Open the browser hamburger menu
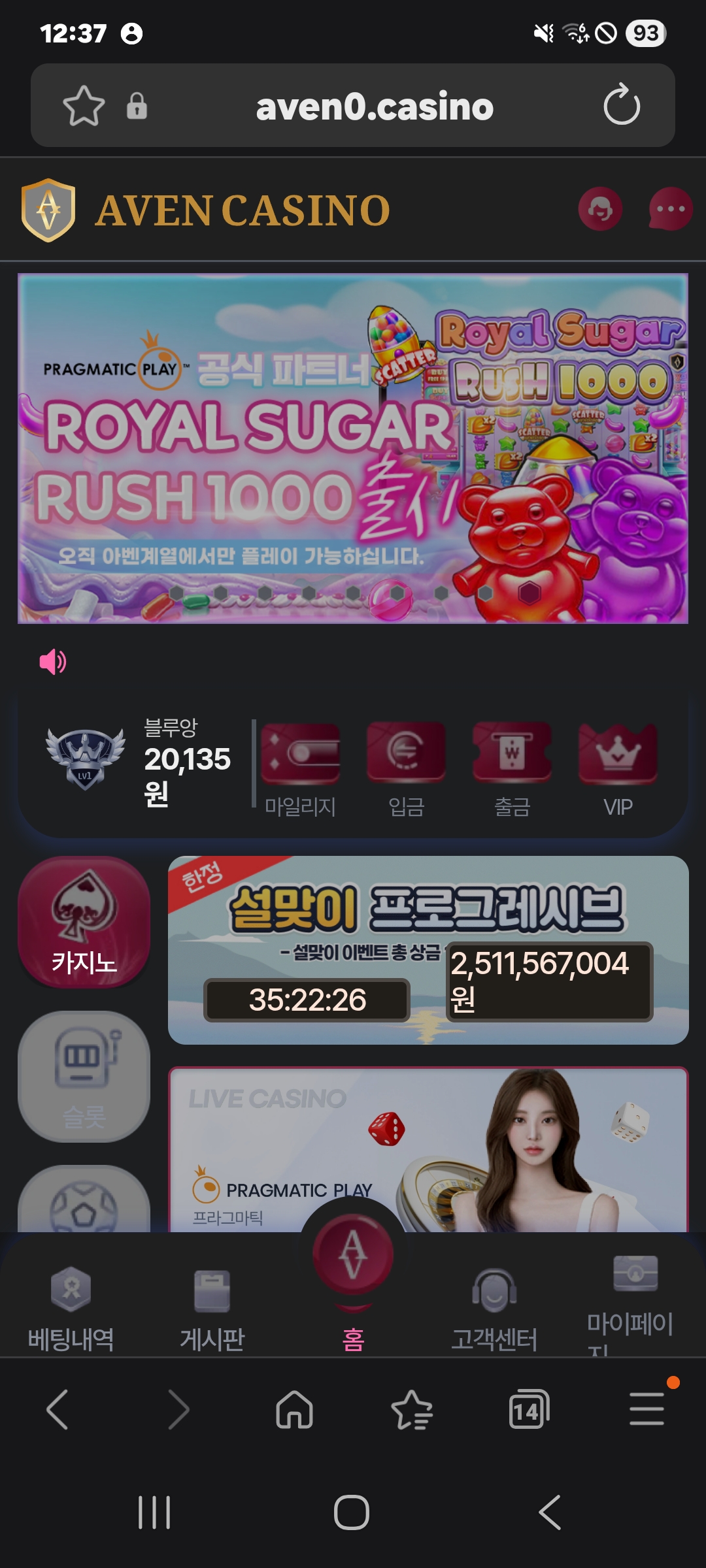The height and width of the screenshot is (1568, 706). pyautogui.click(x=647, y=1410)
